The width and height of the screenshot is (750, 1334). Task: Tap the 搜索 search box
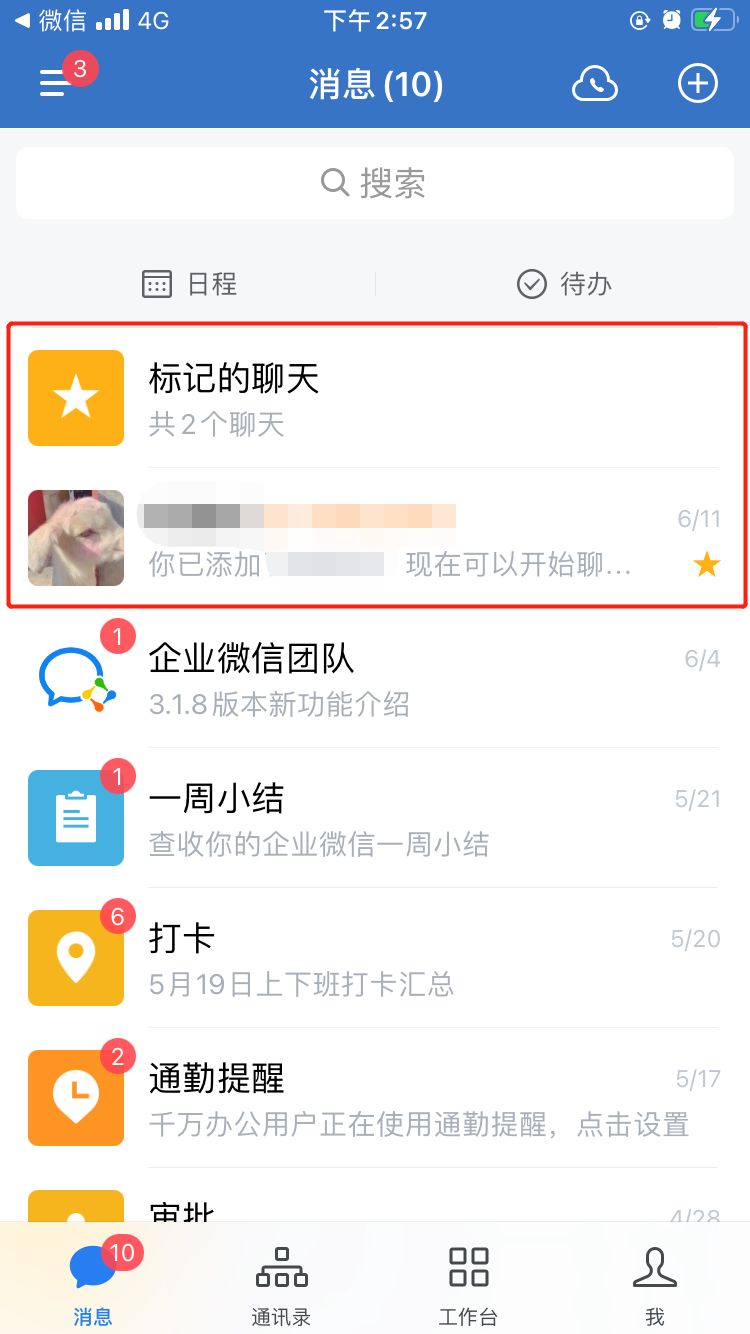point(375,183)
